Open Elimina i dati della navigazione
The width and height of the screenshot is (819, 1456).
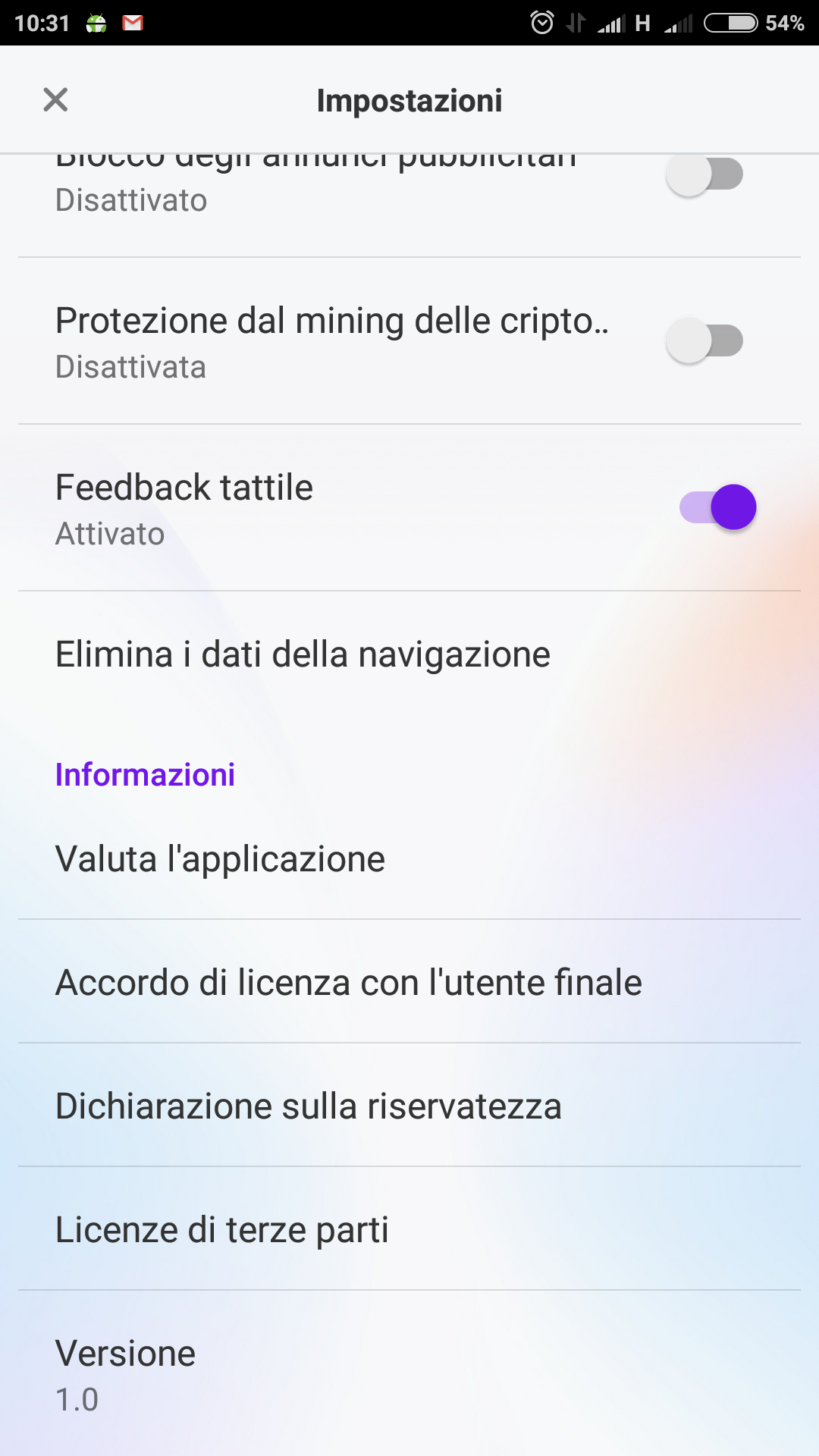click(x=409, y=654)
